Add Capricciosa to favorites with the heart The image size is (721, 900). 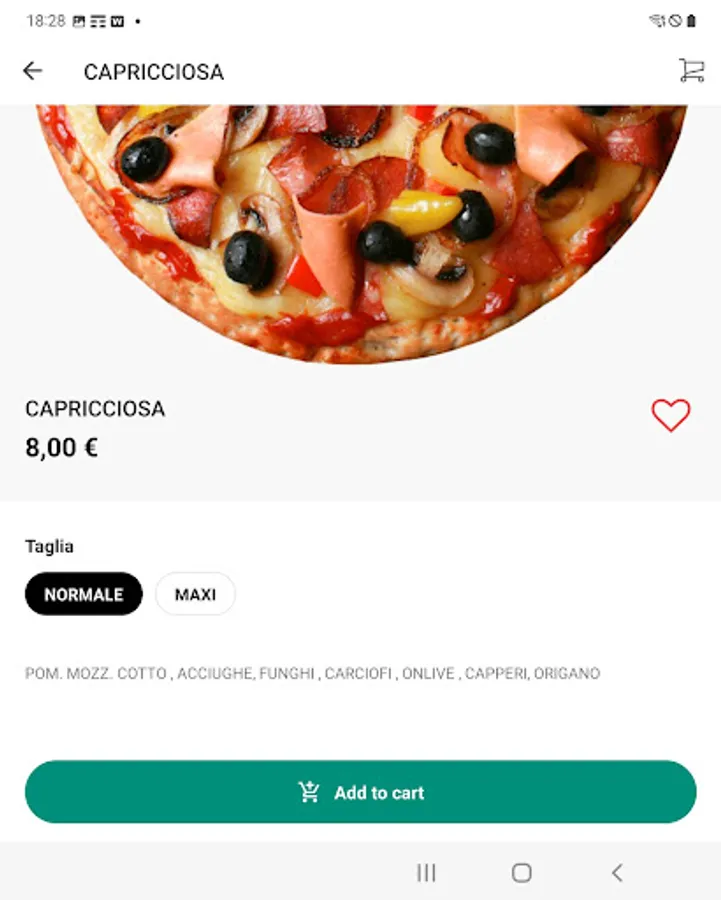pos(670,415)
